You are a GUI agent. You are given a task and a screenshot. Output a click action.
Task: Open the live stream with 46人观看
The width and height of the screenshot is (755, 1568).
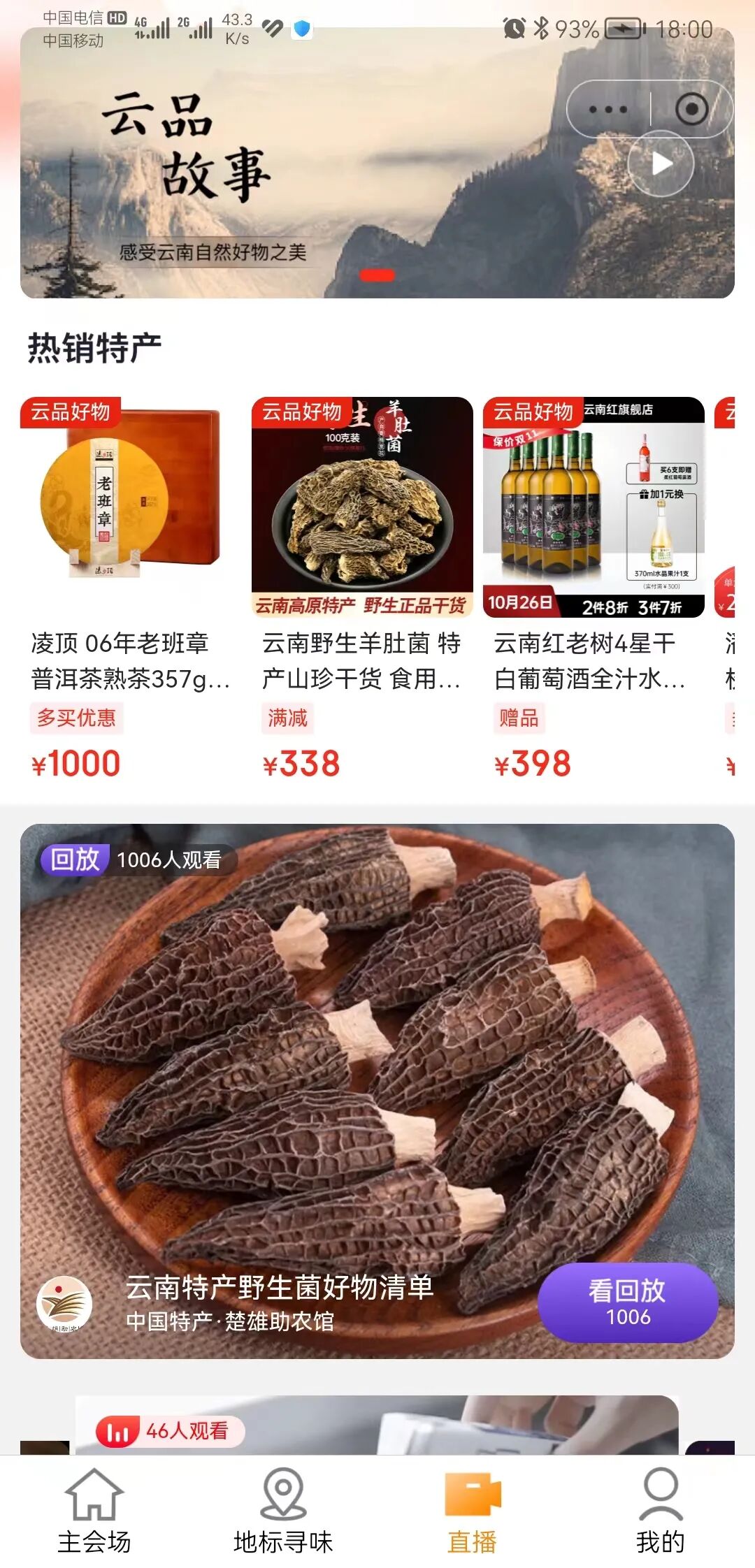tap(377, 1425)
